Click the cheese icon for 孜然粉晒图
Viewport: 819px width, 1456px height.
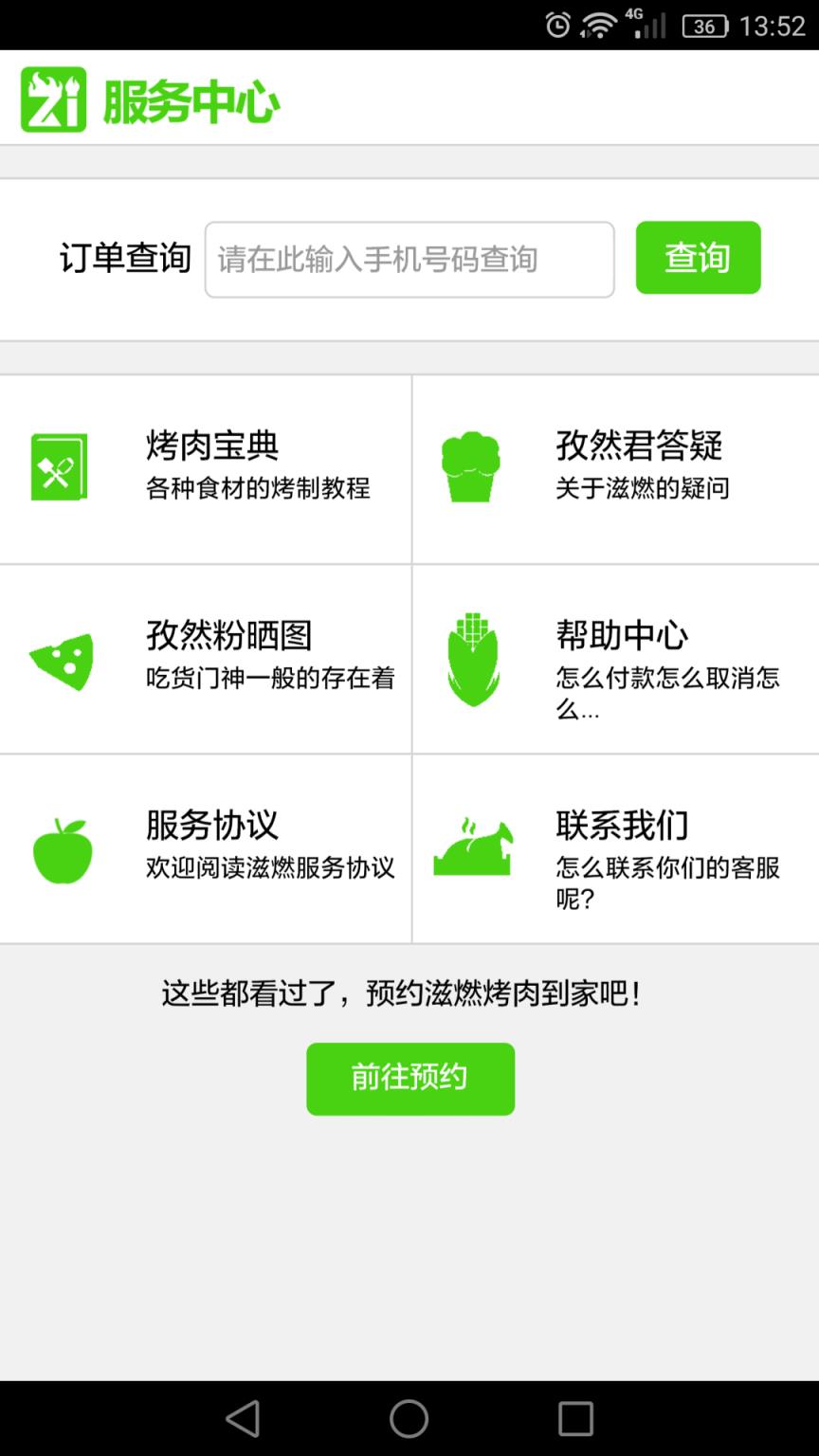point(63,659)
